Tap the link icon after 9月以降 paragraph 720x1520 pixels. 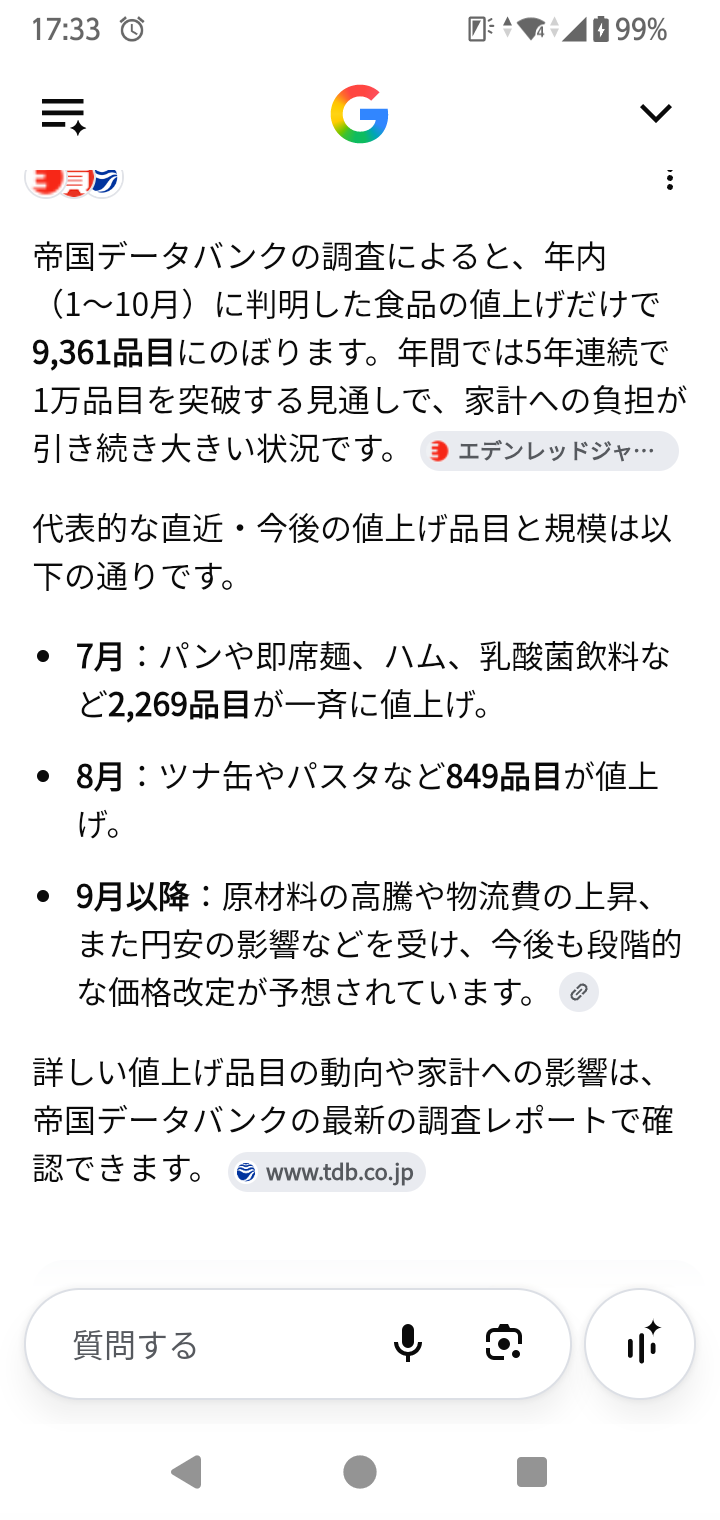[578, 992]
